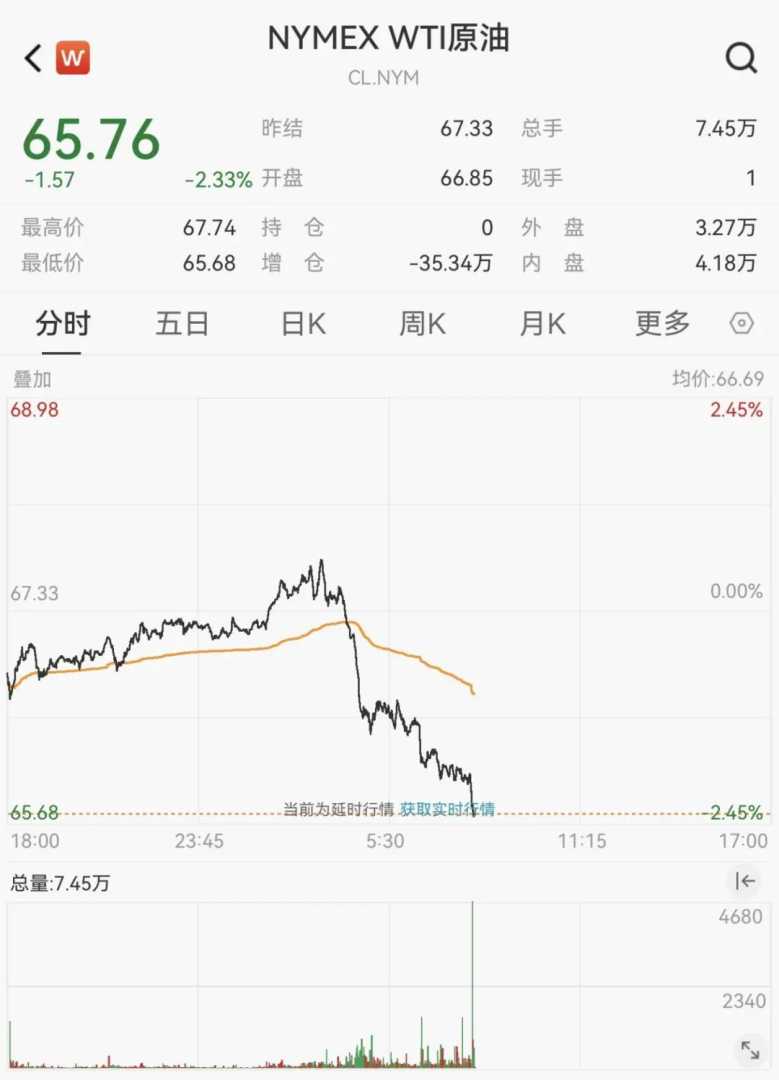View the 月K monthly candlestick chart
The width and height of the screenshot is (779, 1080).
point(542,324)
